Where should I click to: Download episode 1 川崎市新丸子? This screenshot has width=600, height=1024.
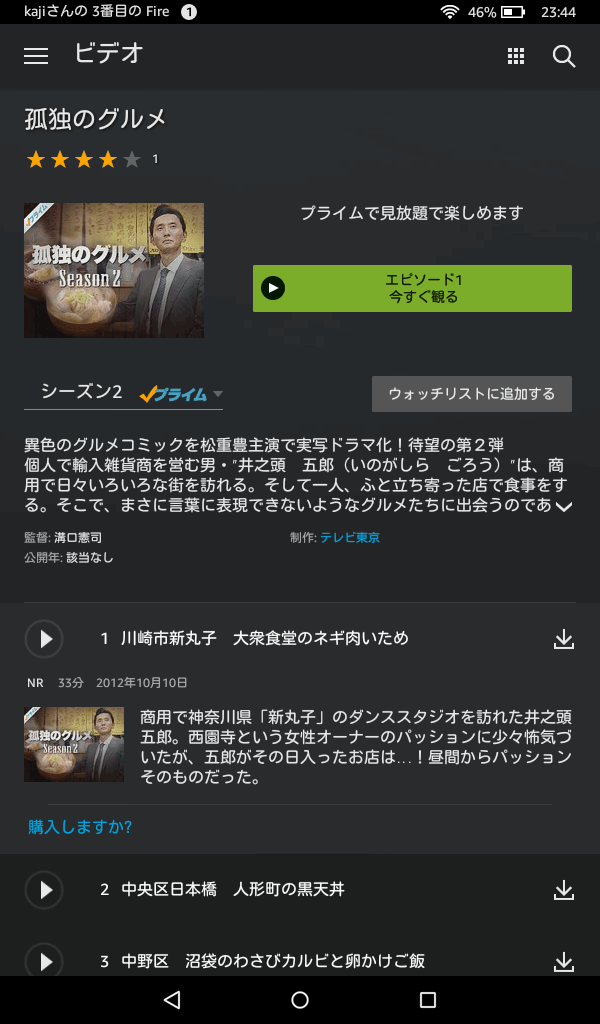click(564, 639)
